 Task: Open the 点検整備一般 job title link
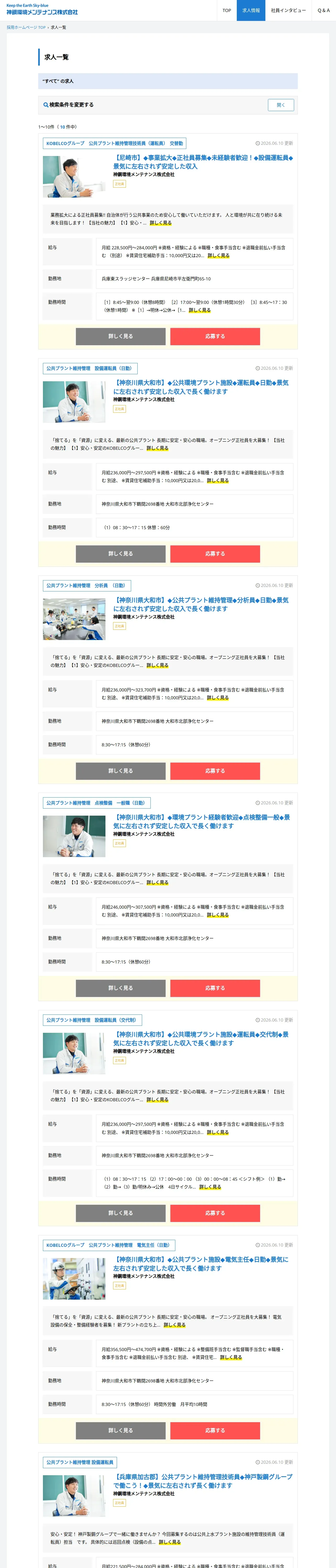click(201, 822)
